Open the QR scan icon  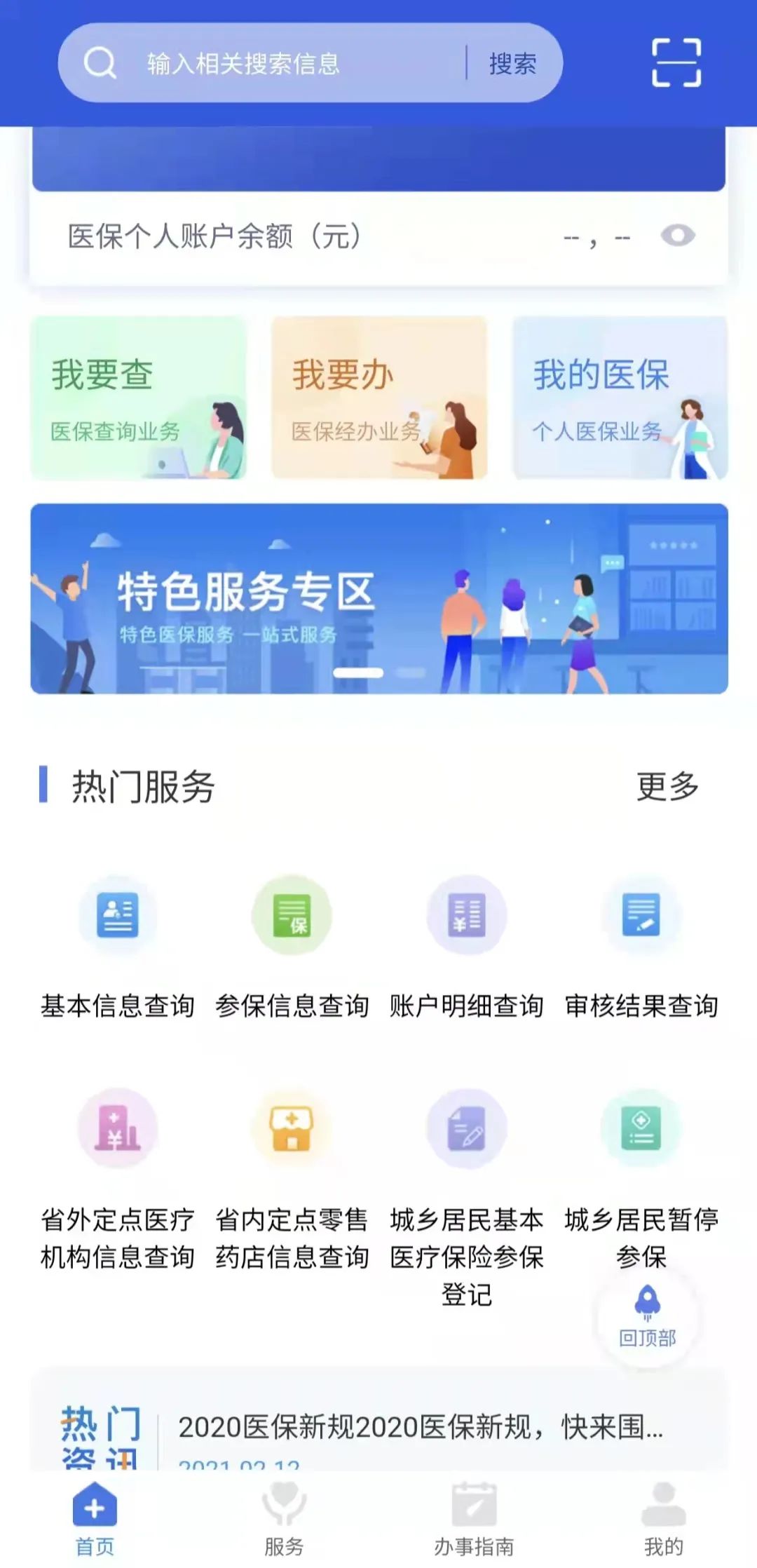click(x=676, y=63)
